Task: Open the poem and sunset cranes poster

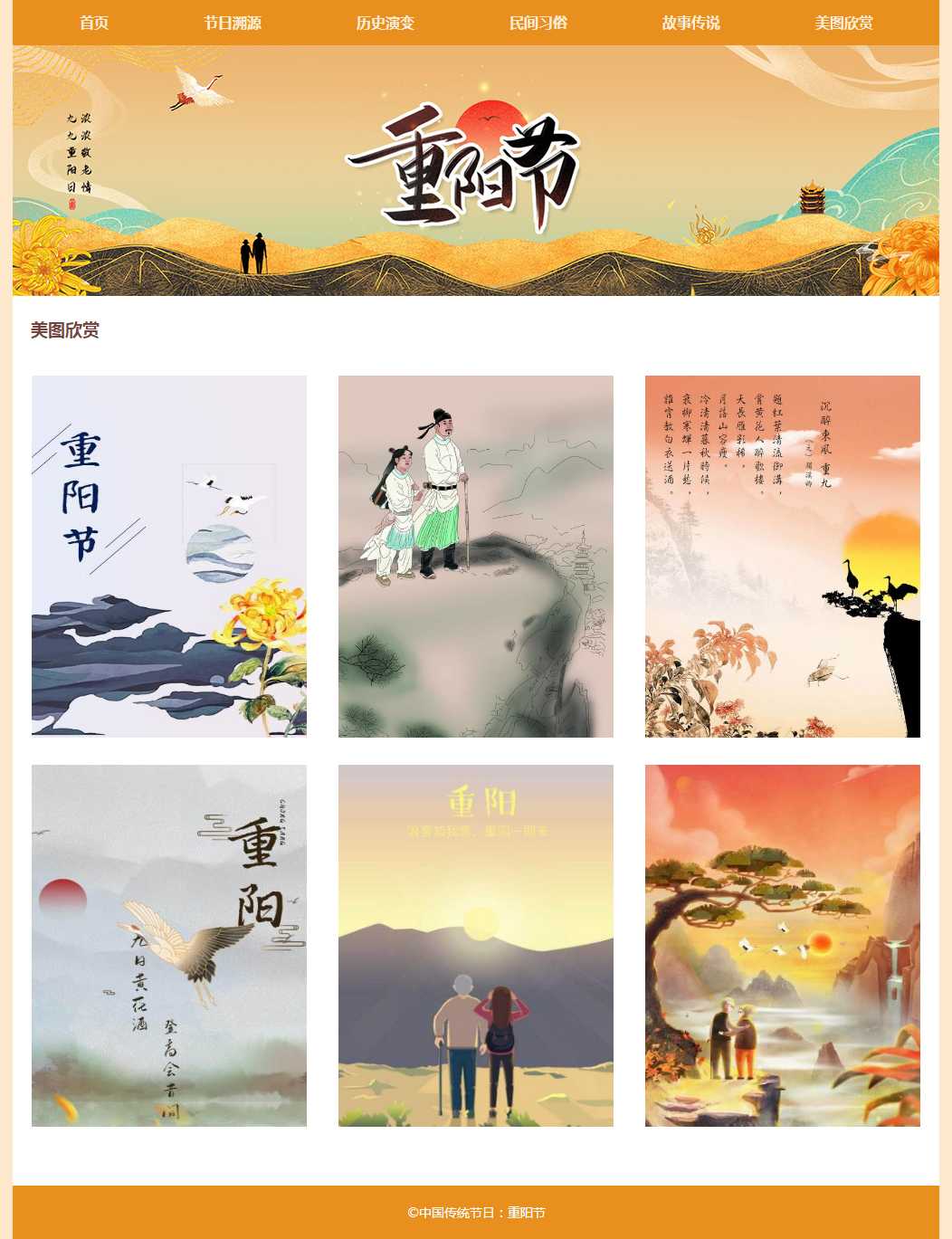Action: click(x=783, y=556)
